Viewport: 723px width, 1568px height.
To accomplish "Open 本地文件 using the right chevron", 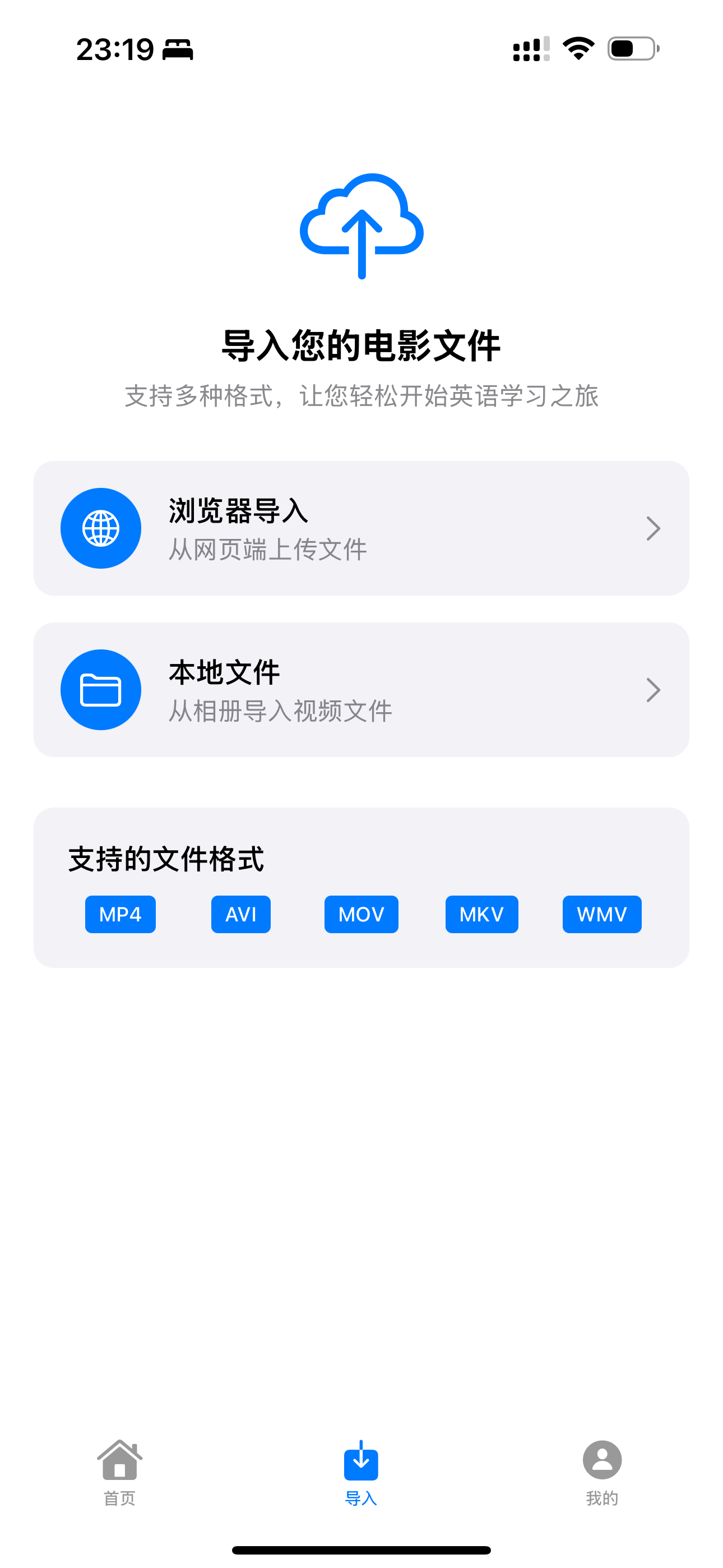I will click(x=653, y=689).
